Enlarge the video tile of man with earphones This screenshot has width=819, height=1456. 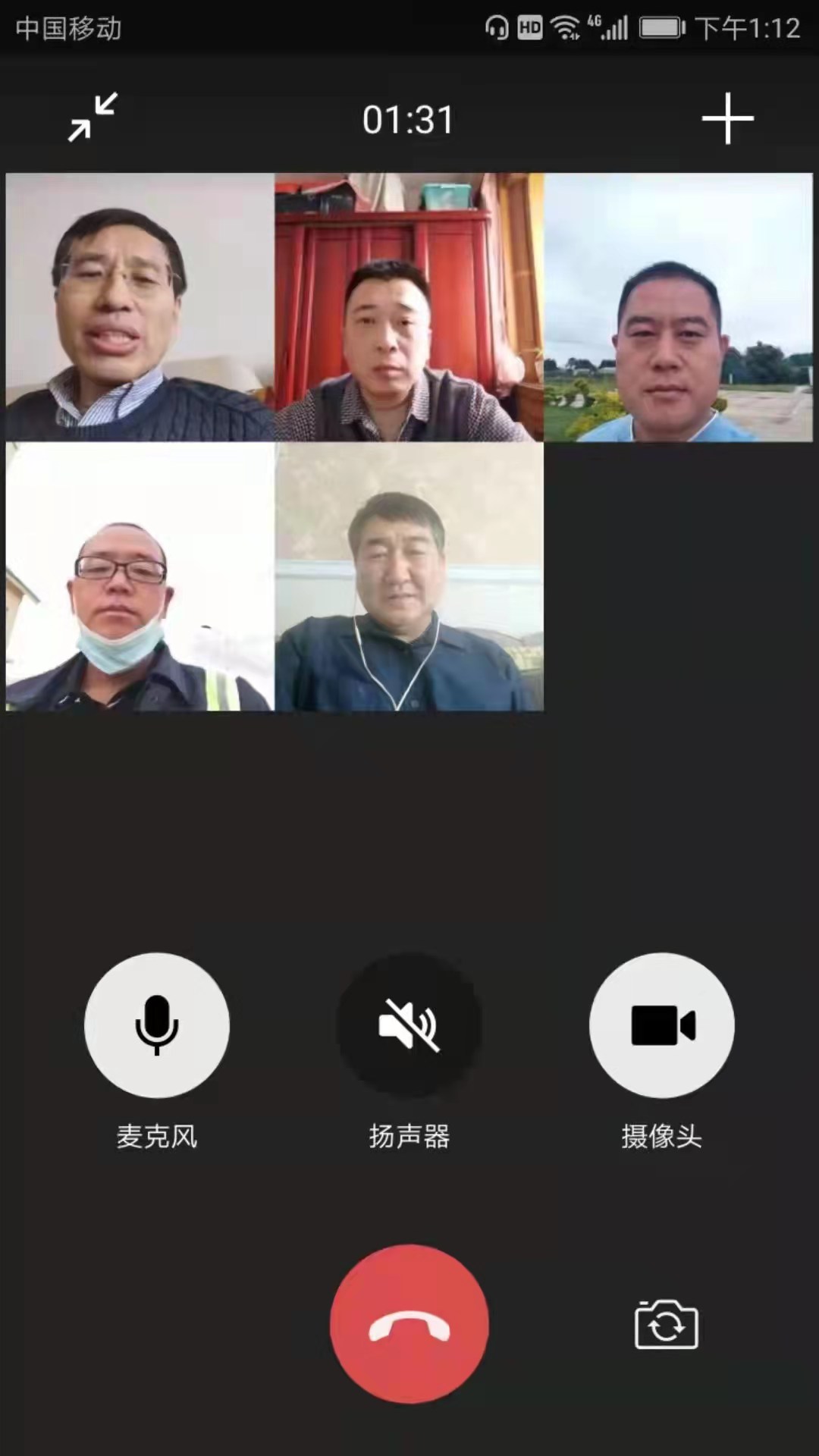[x=409, y=576]
